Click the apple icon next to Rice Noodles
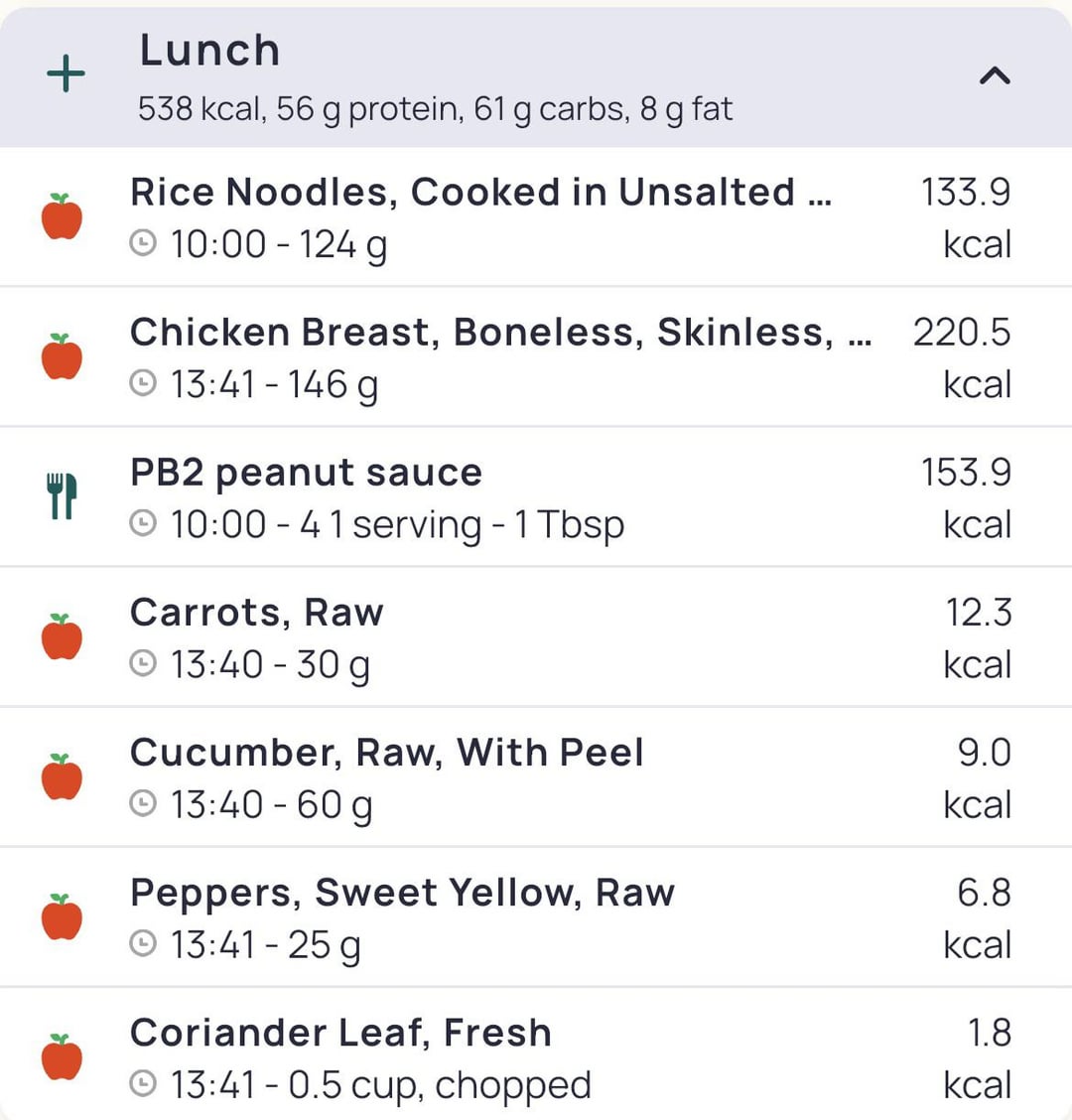This screenshot has height=1120, width=1072. 62,216
